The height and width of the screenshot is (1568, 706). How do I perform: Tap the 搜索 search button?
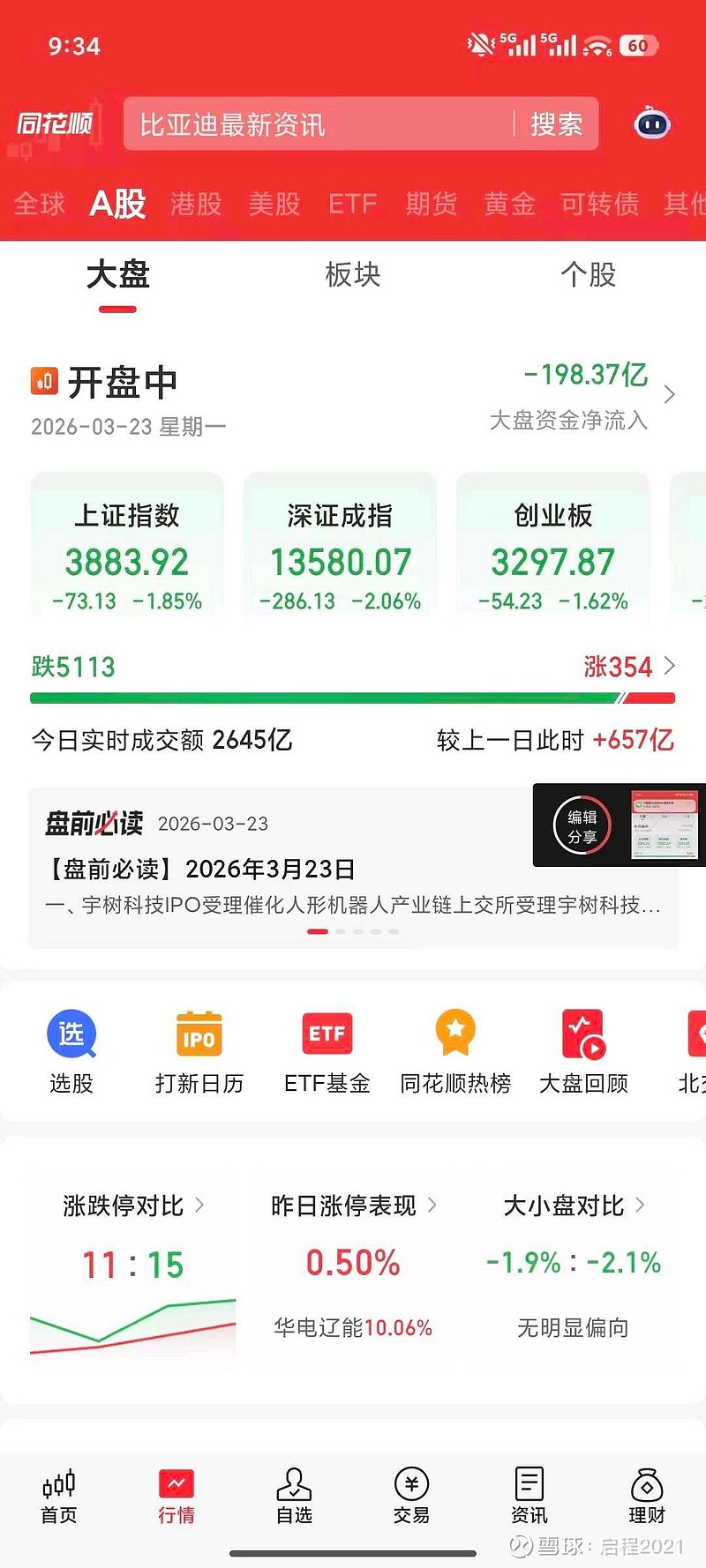[558, 124]
